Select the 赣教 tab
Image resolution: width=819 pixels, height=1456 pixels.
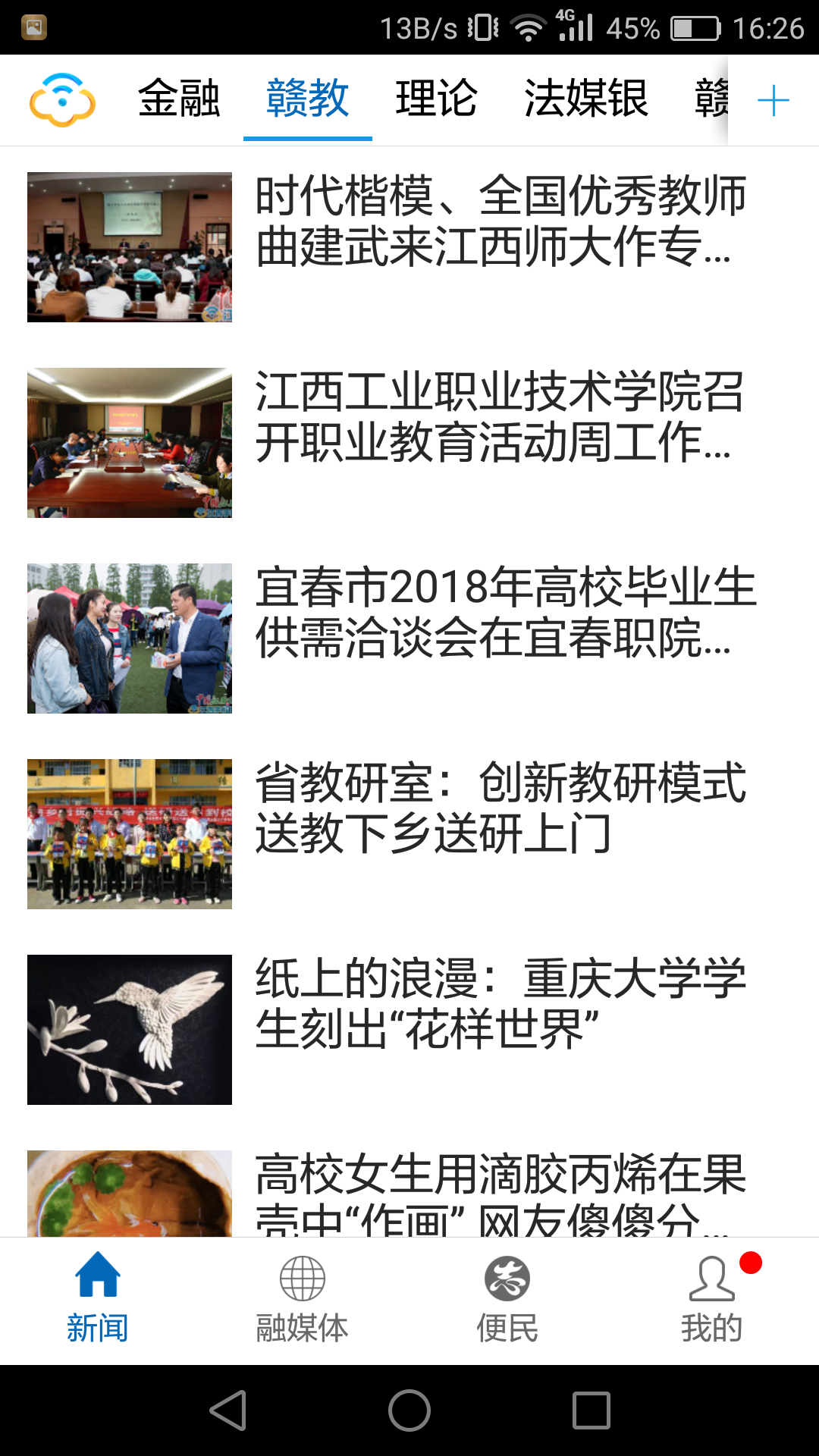point(308,99)
